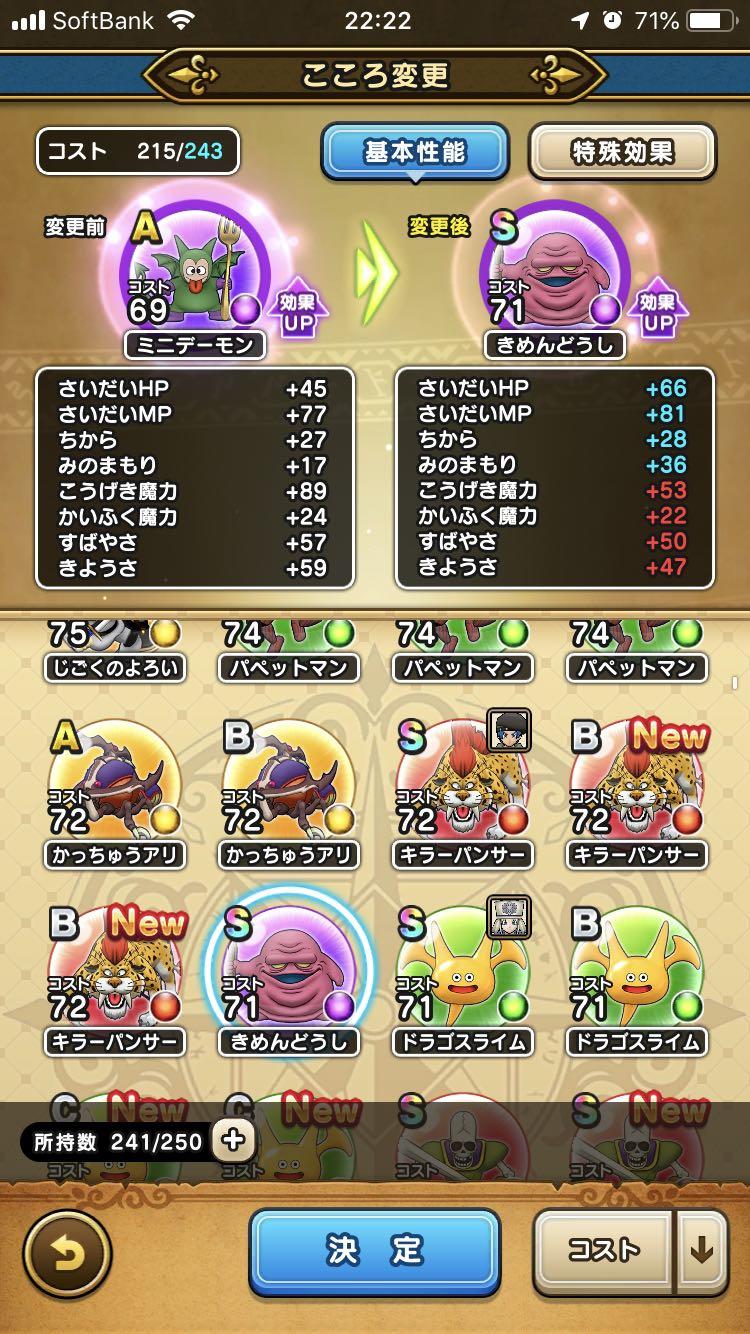Image resolution: width=750 pixels, height=1334 pixels.
Task: Go back with the return arrow button
Action: click(x=67, y=1253)
